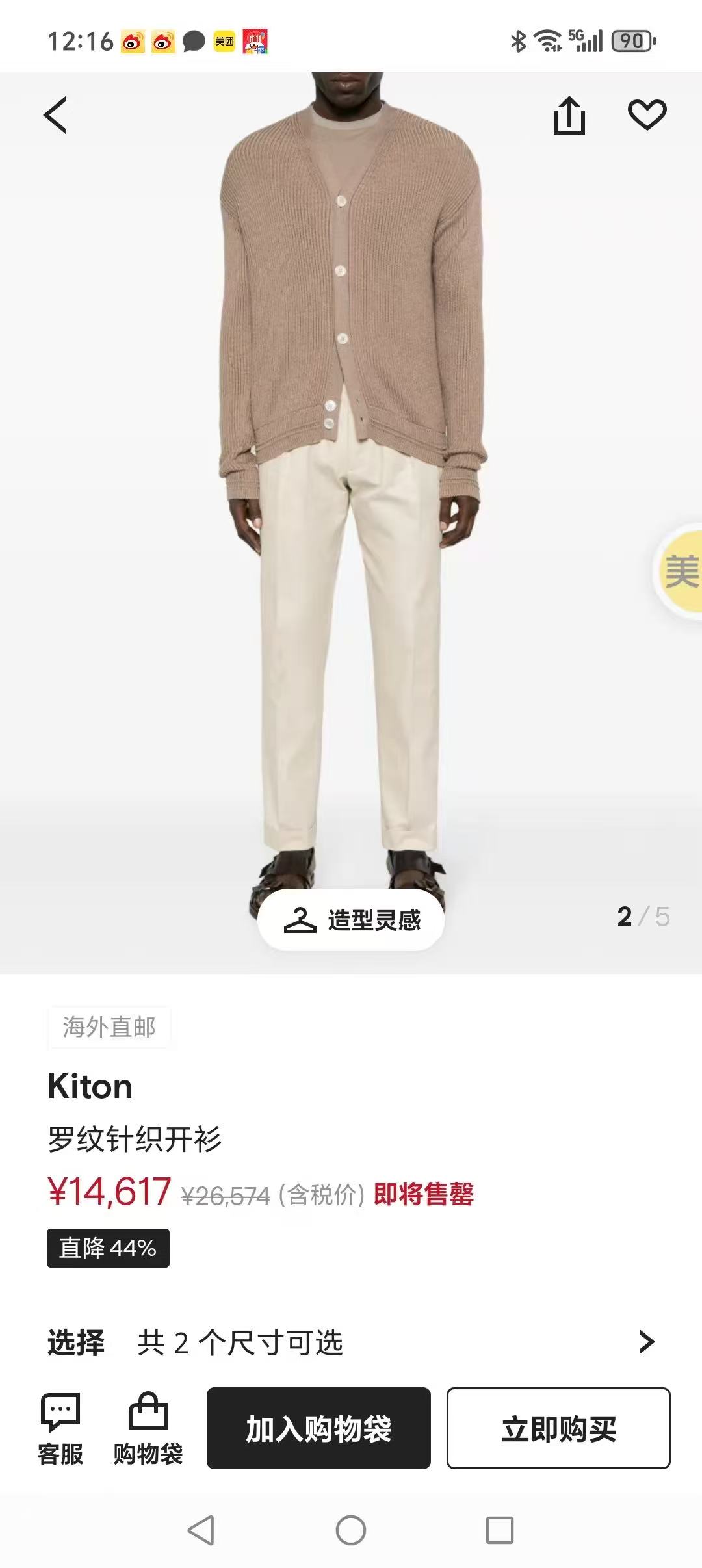Open system recent apps
Viewport: 702px width, 1568px height.
(x=499, y=1530)
